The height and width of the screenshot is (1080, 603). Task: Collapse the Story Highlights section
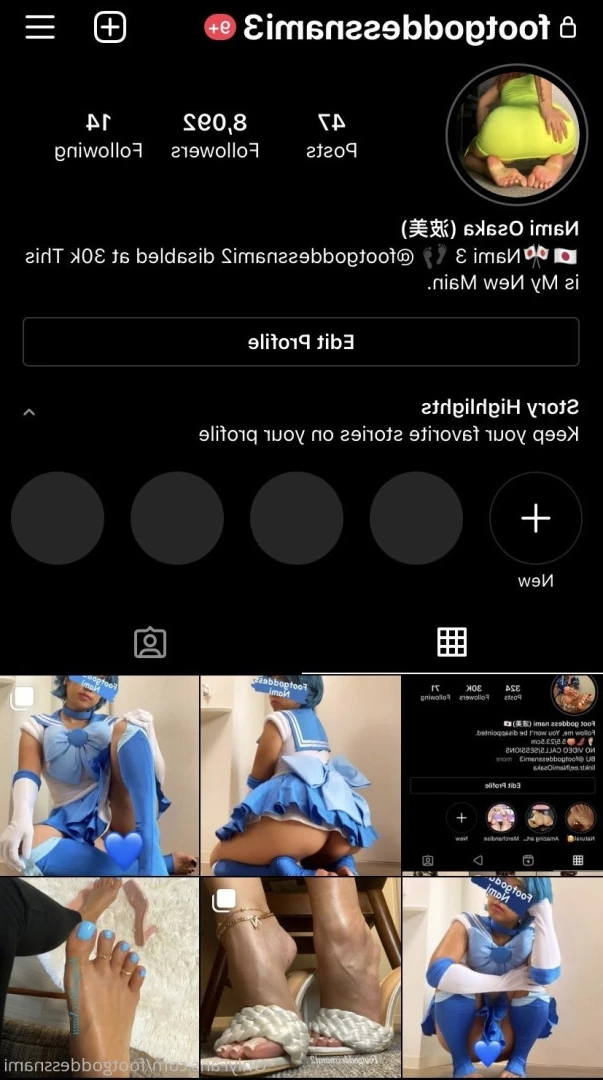(29, 412)
